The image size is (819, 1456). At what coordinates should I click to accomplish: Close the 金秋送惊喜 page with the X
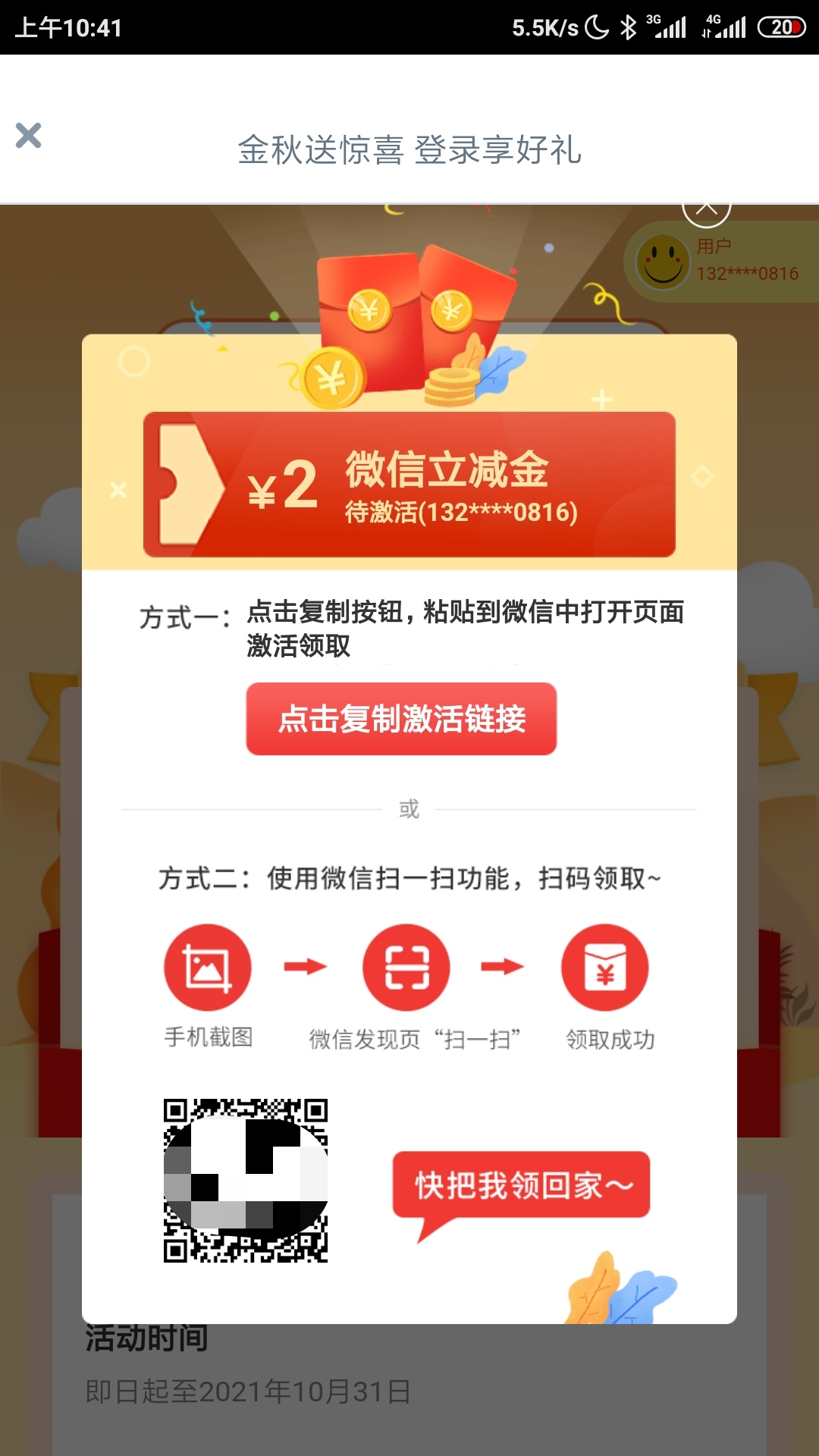(29, 136)
